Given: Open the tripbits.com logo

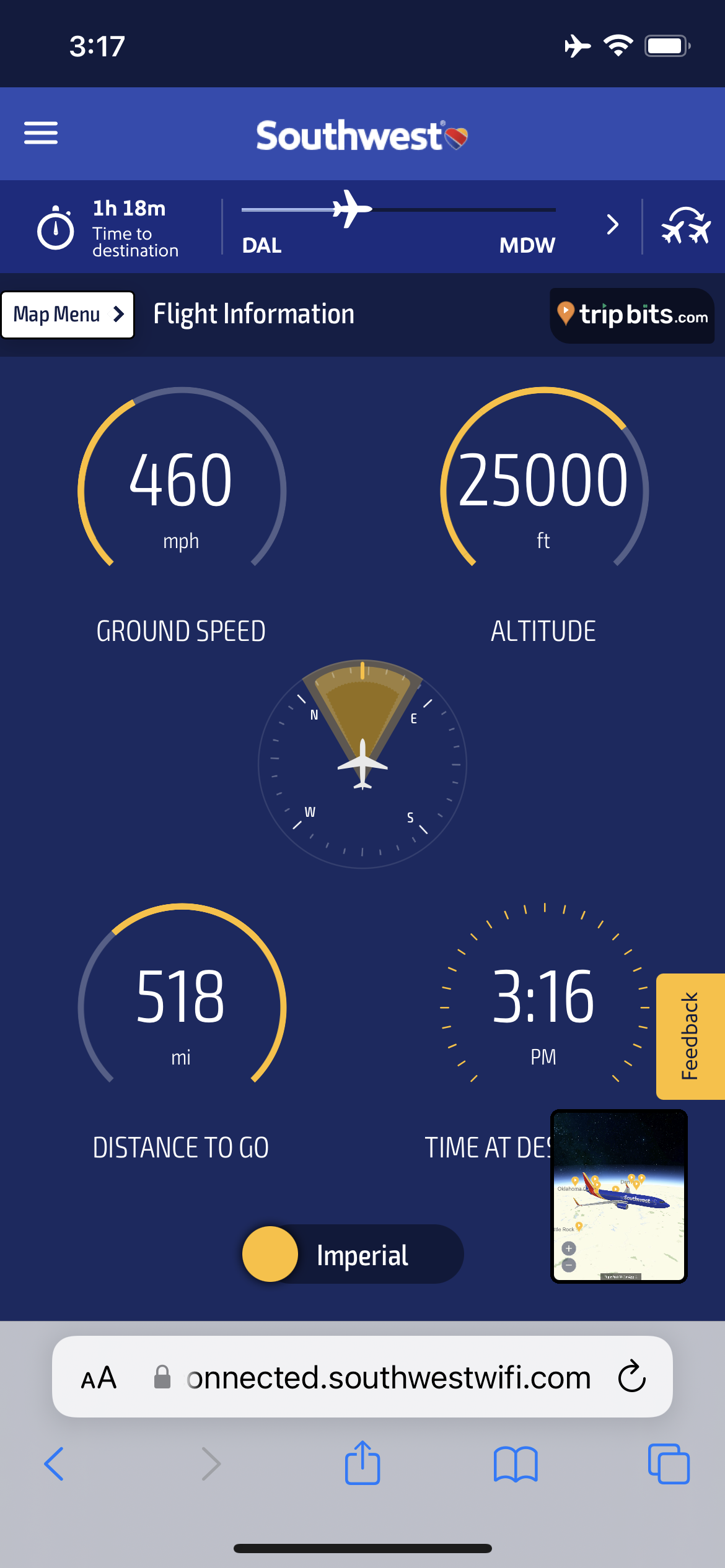Looking at the screenshot, I should [632, 315].
